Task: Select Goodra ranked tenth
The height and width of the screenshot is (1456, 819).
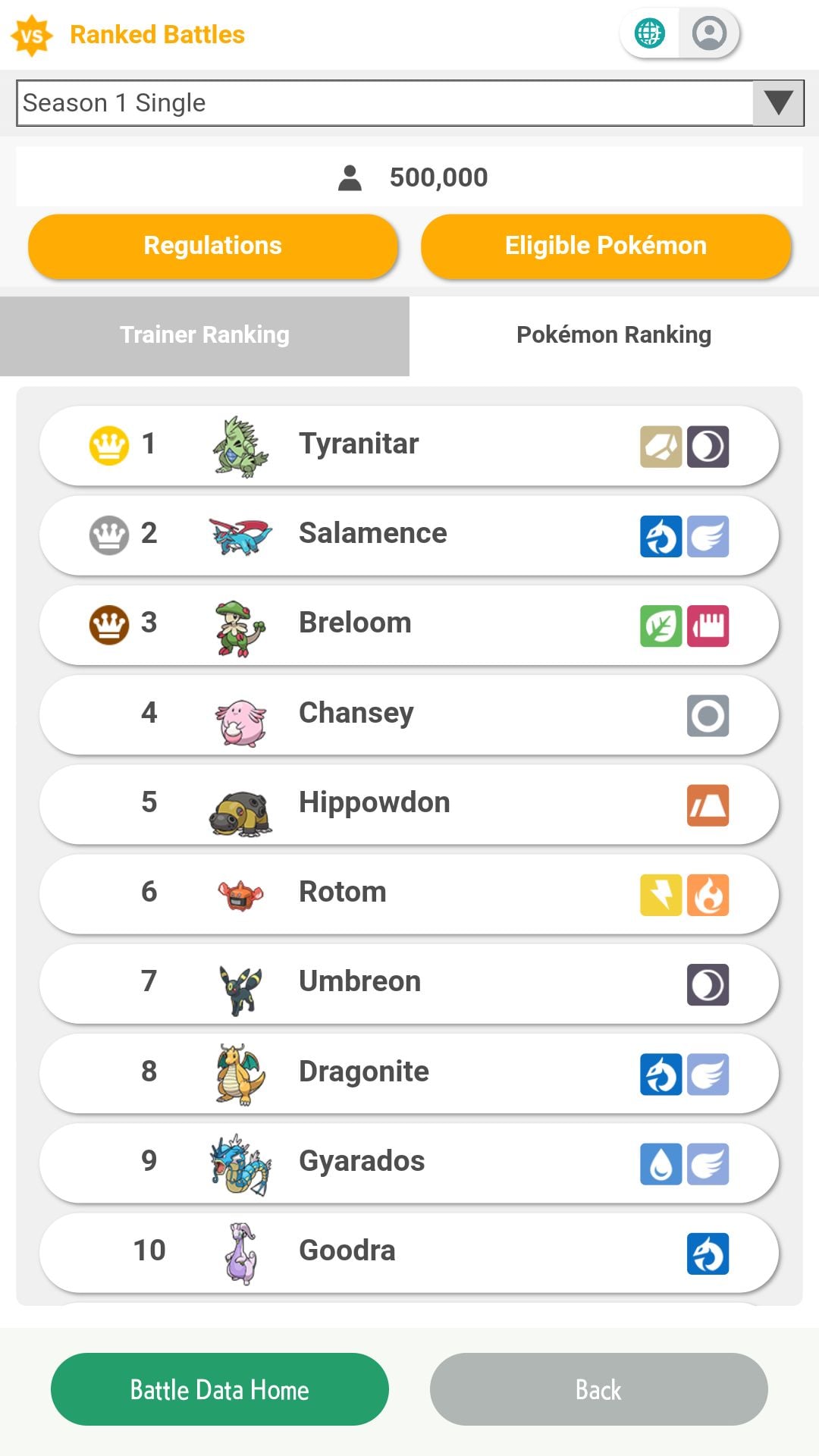Action: 409,1251
